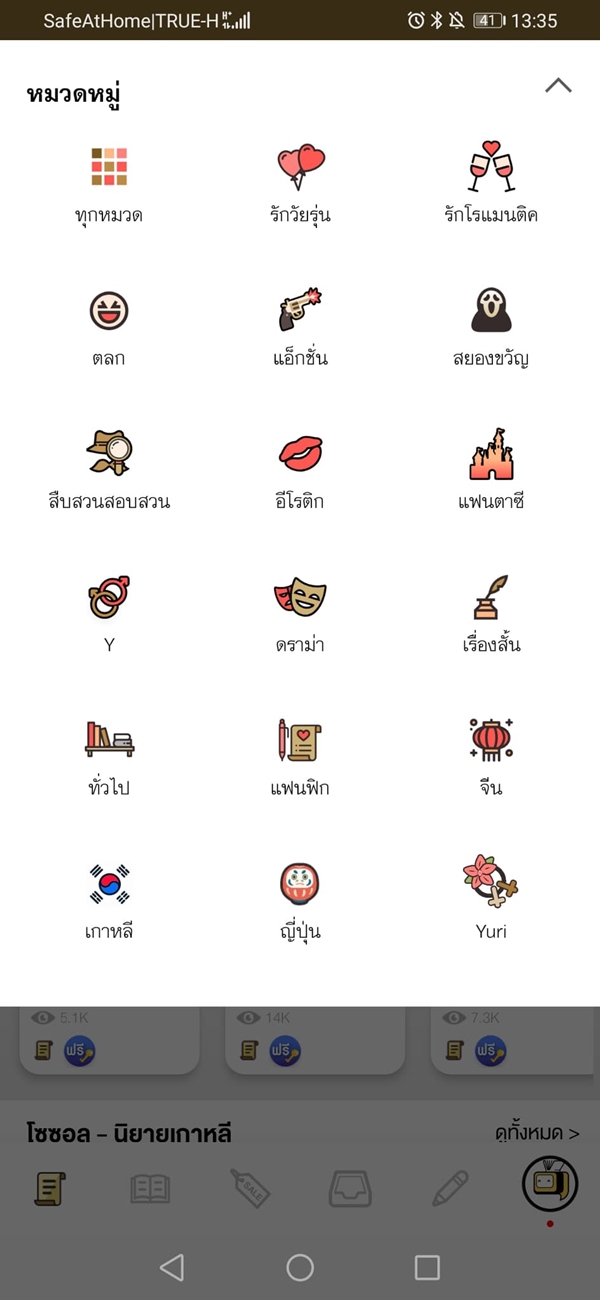Viewport: 600px width, 1300px height.
Task: Select the แอ็กชั่น action category
Action: click(x=300, y=329)
